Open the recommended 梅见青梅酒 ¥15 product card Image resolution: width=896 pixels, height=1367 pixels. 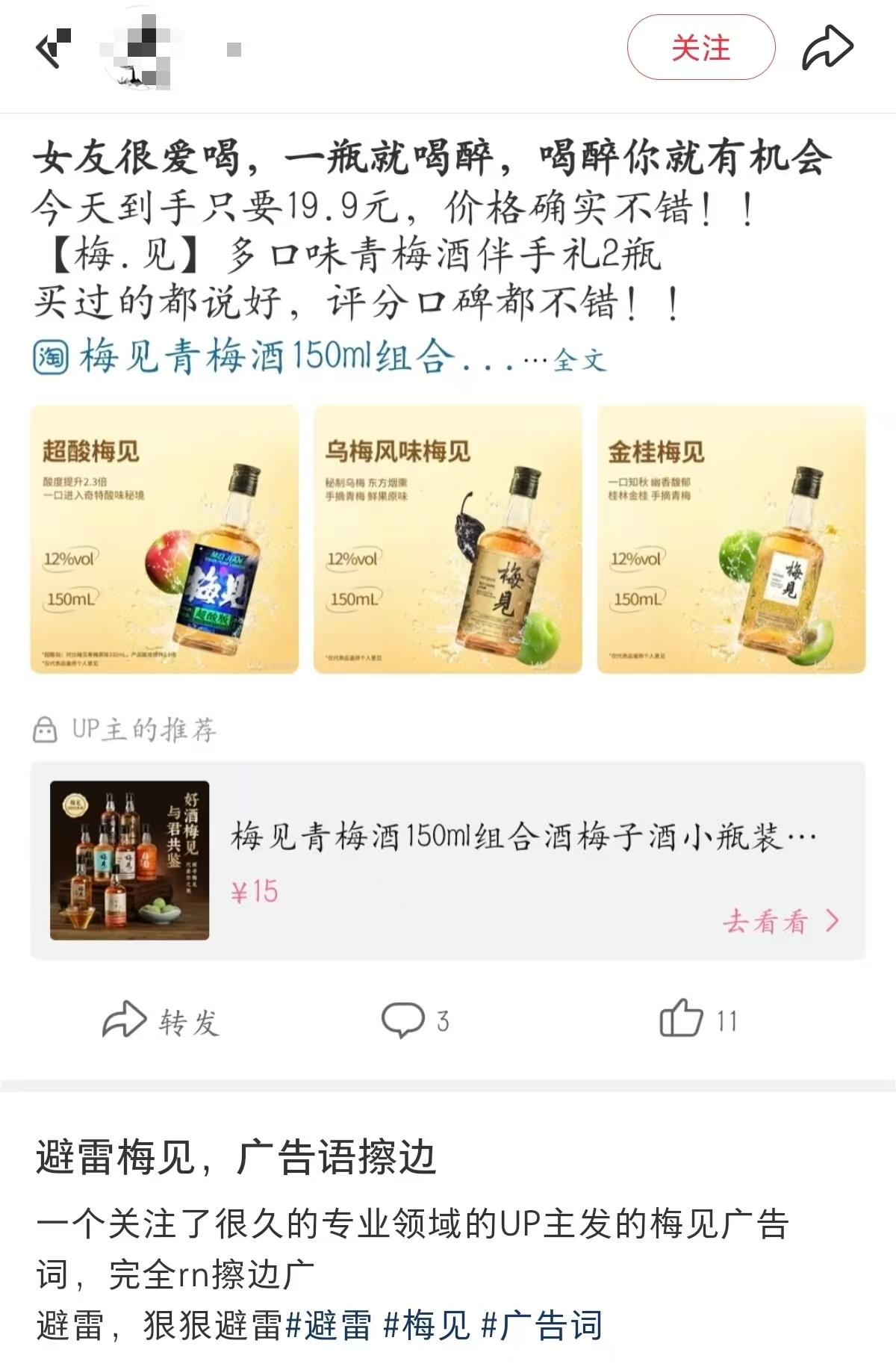[x=448, y=861]
